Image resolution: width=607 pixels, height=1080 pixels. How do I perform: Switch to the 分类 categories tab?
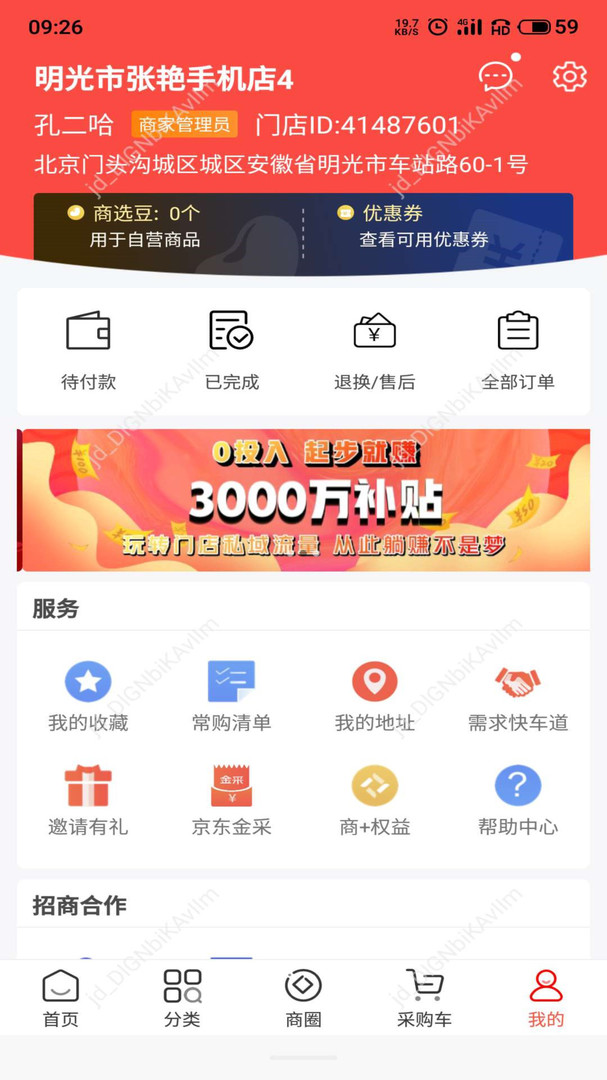(x=182, y=998)
